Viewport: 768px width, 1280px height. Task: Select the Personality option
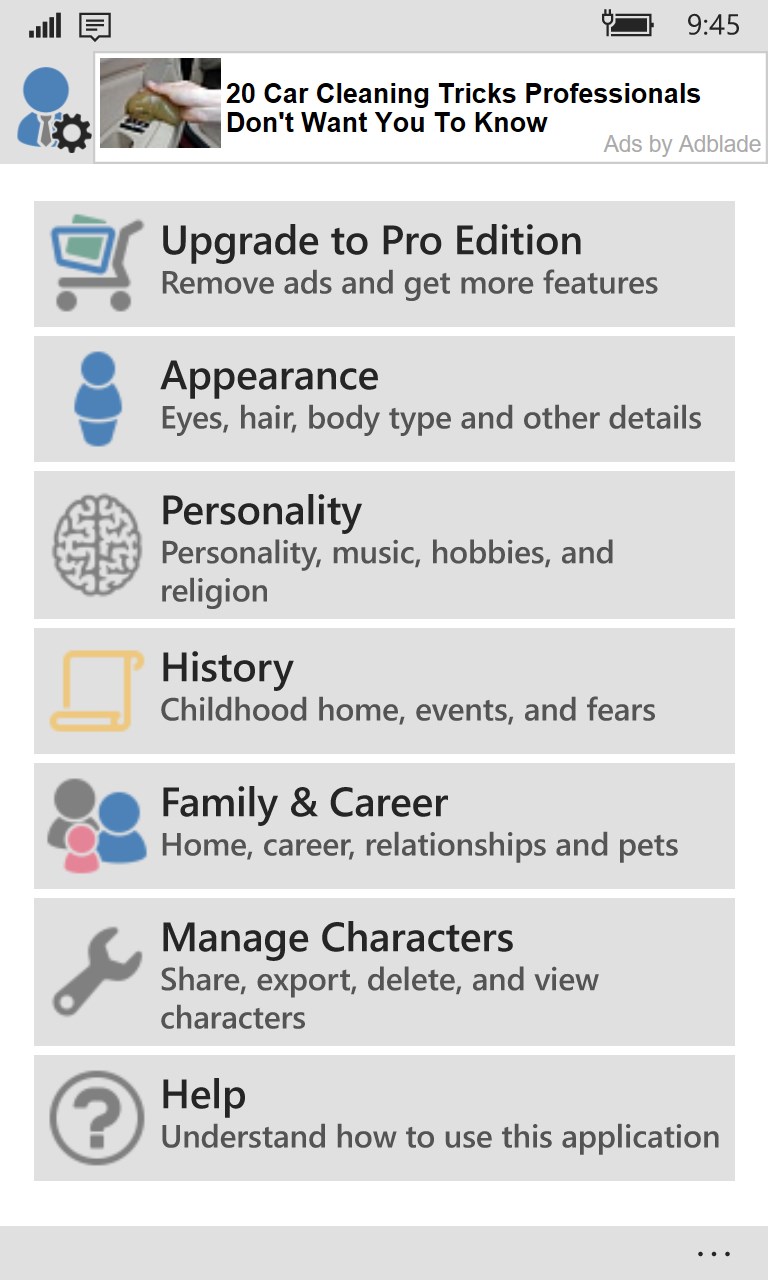pyautogui.click(x=384, y=545)
